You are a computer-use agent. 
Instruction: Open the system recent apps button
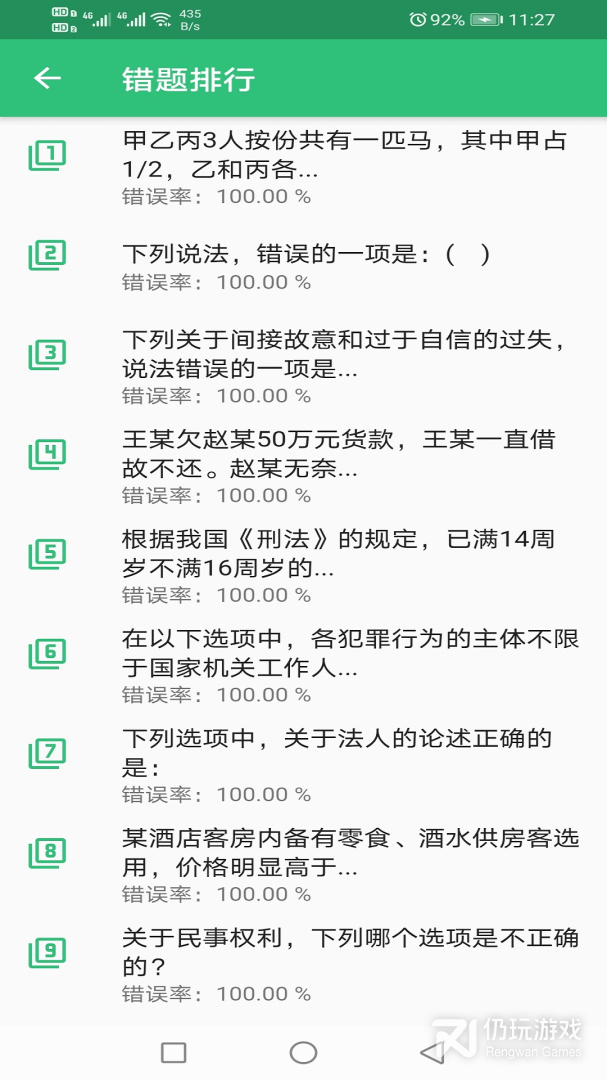pos(174,1052)
